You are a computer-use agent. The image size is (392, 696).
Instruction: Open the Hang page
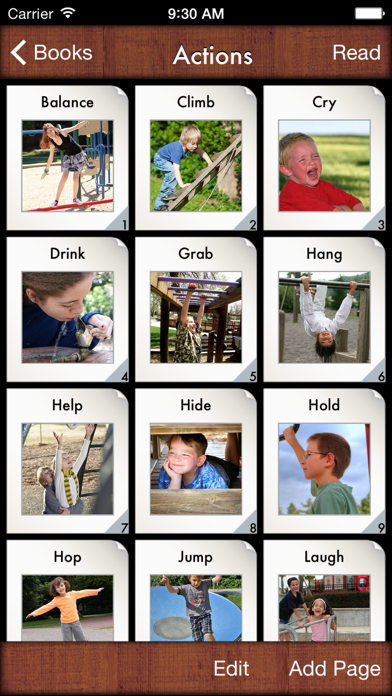pos(324,310)
